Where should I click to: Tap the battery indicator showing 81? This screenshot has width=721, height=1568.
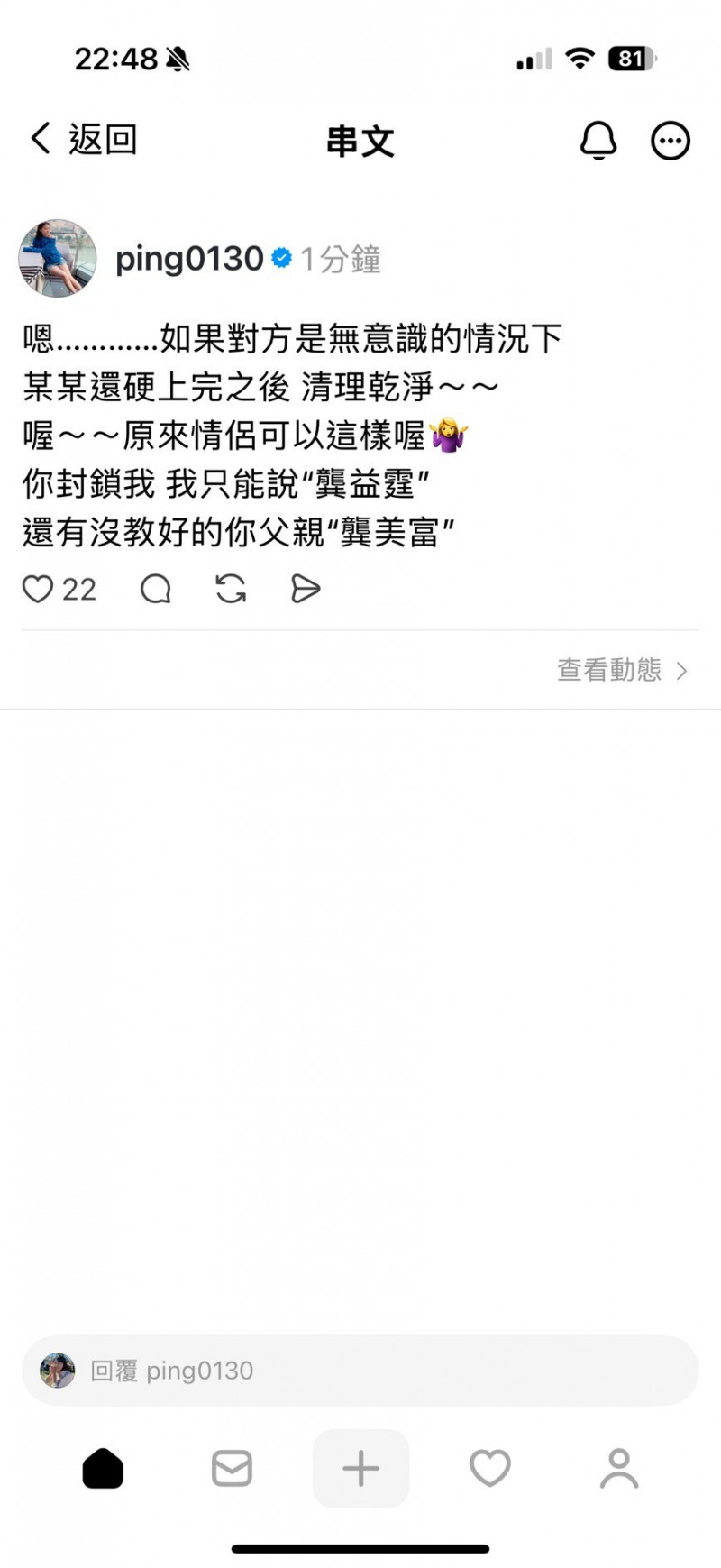[x=631, y=60]
